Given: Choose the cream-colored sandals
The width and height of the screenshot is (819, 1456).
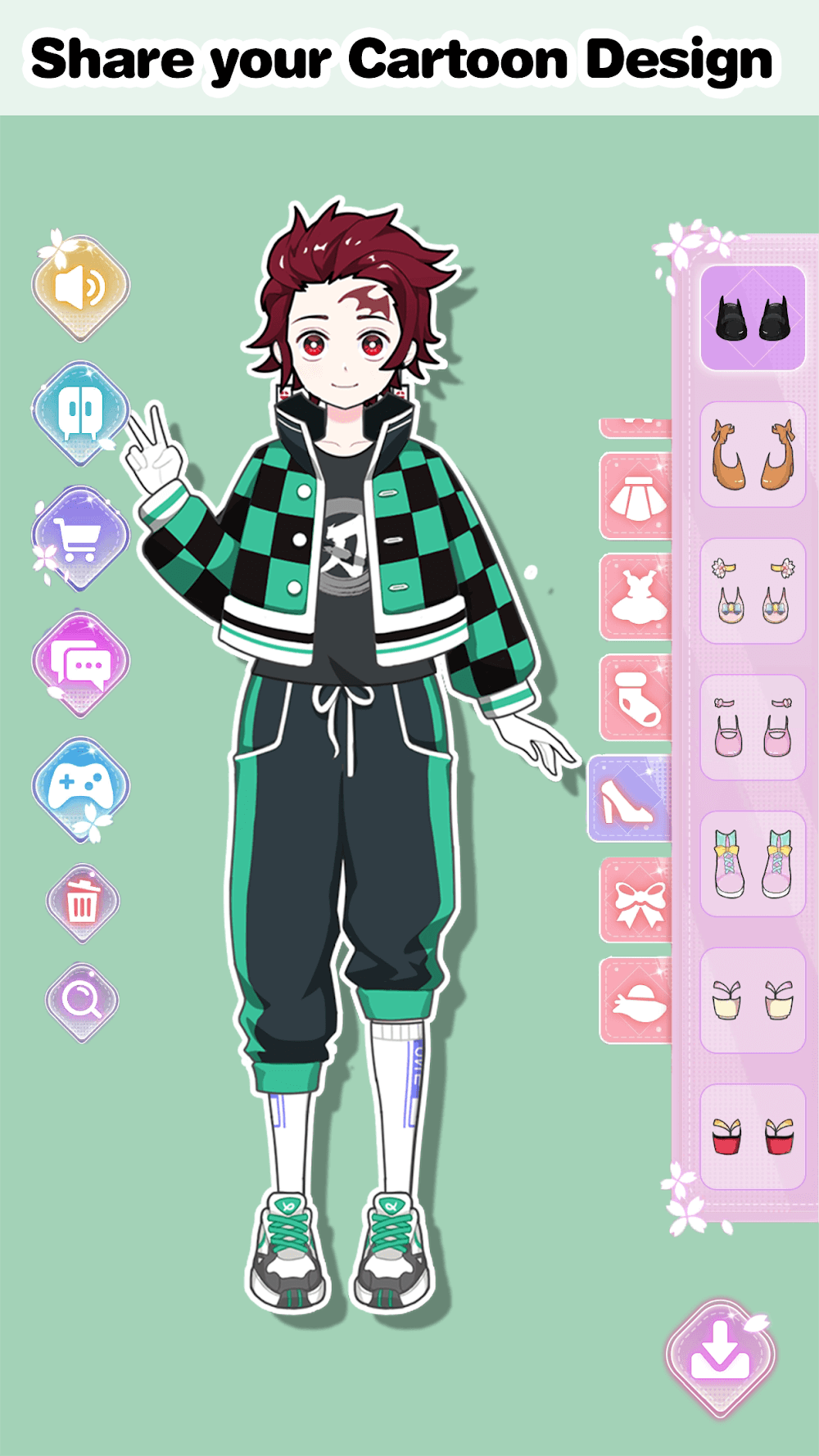Looking at the screenshot, I should [753, 1000].
